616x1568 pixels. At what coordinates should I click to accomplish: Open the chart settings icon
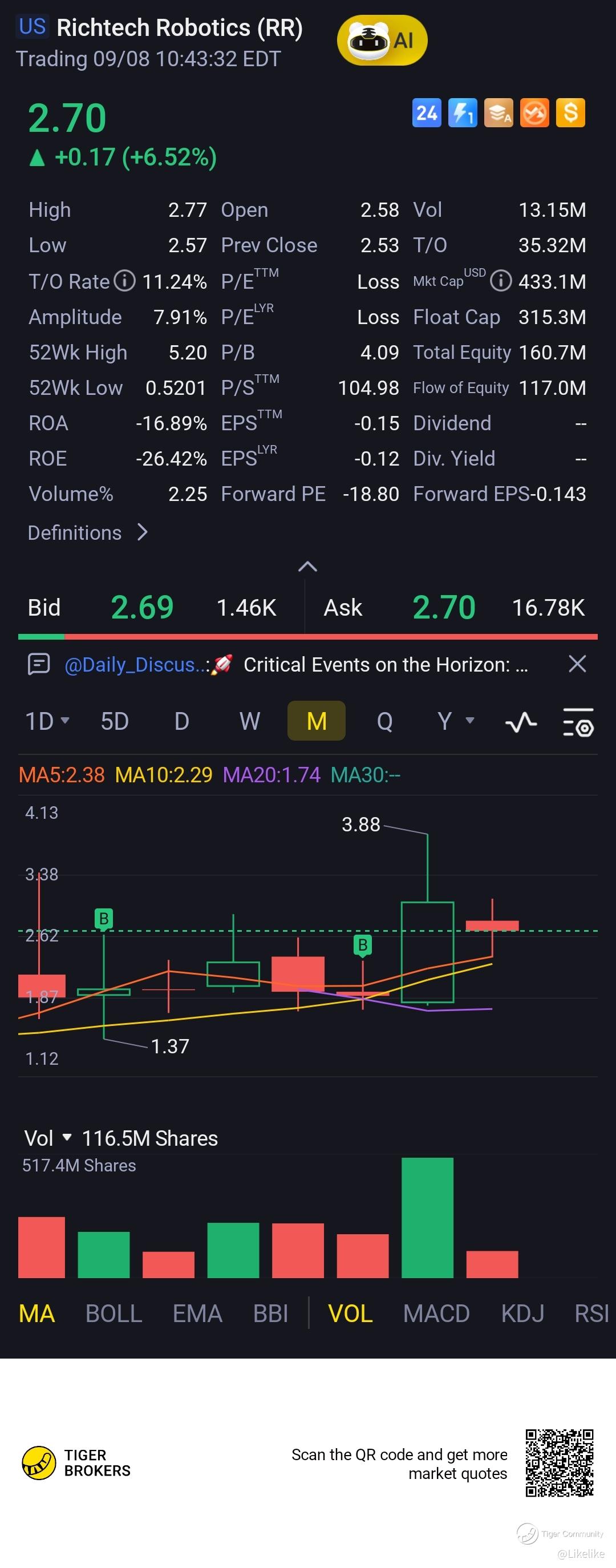(x=578, y=722)
